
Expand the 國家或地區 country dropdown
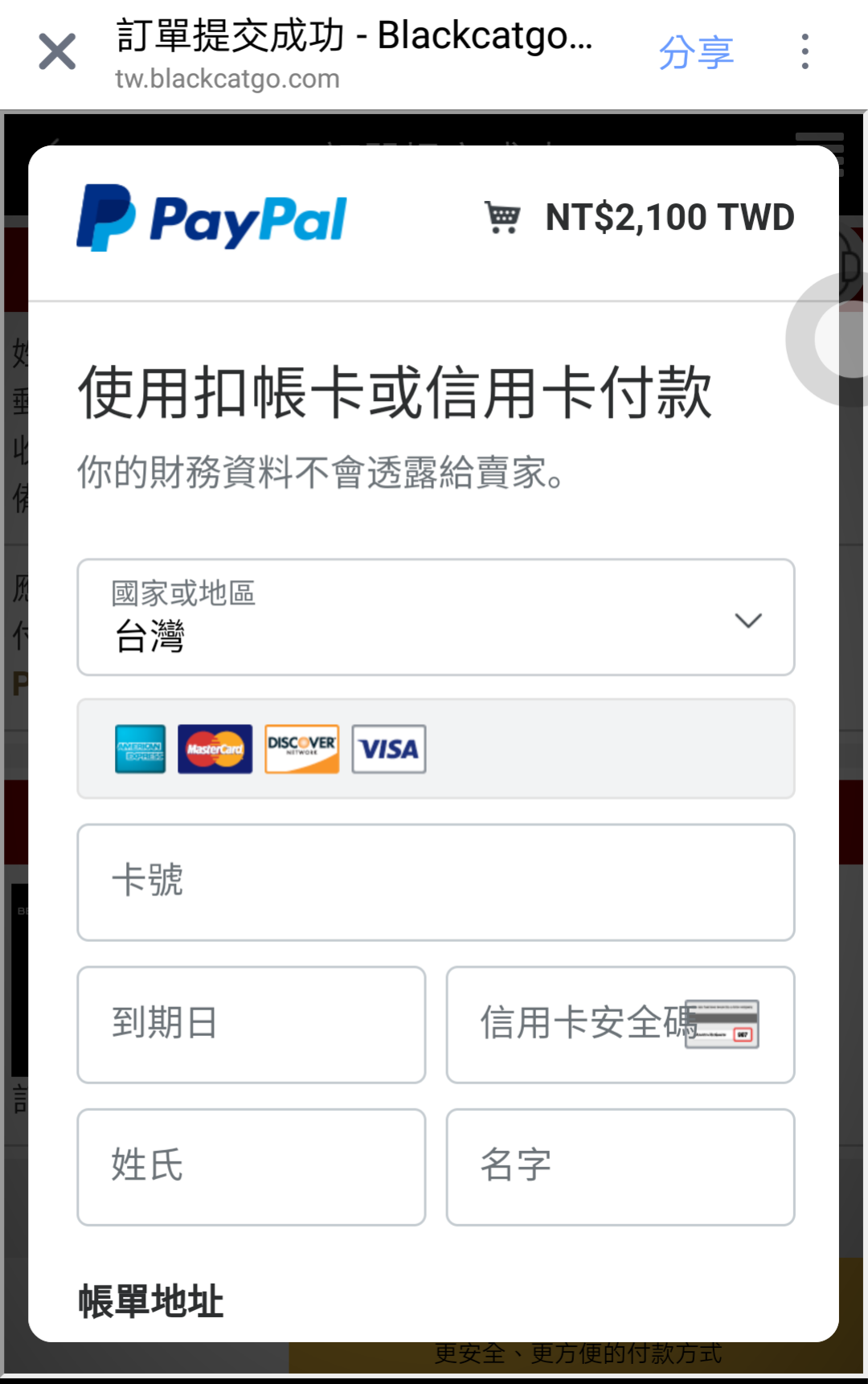pyautogui.click(x=436, y=617)
